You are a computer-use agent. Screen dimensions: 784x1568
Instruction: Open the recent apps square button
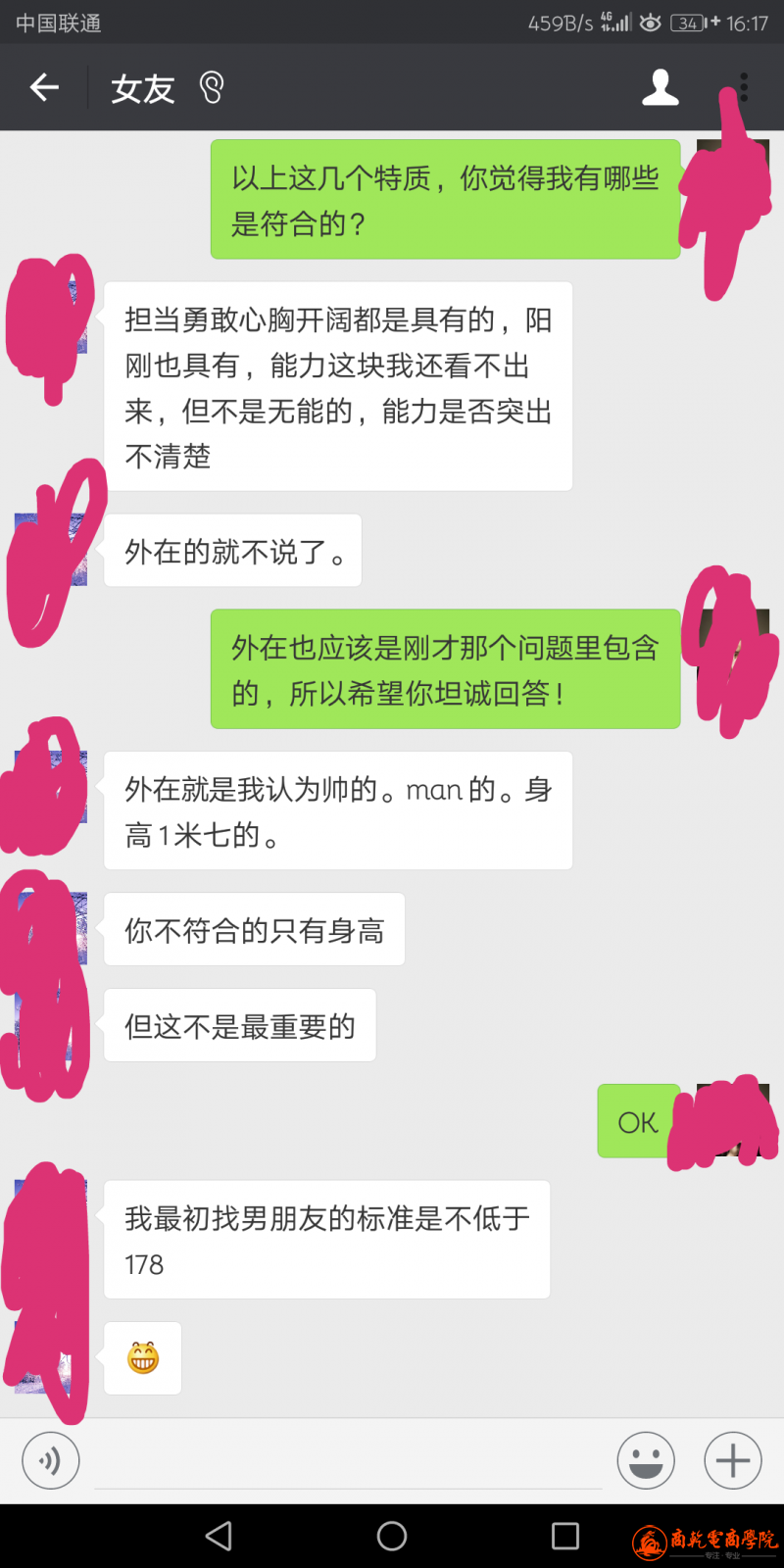[565, 1536]
